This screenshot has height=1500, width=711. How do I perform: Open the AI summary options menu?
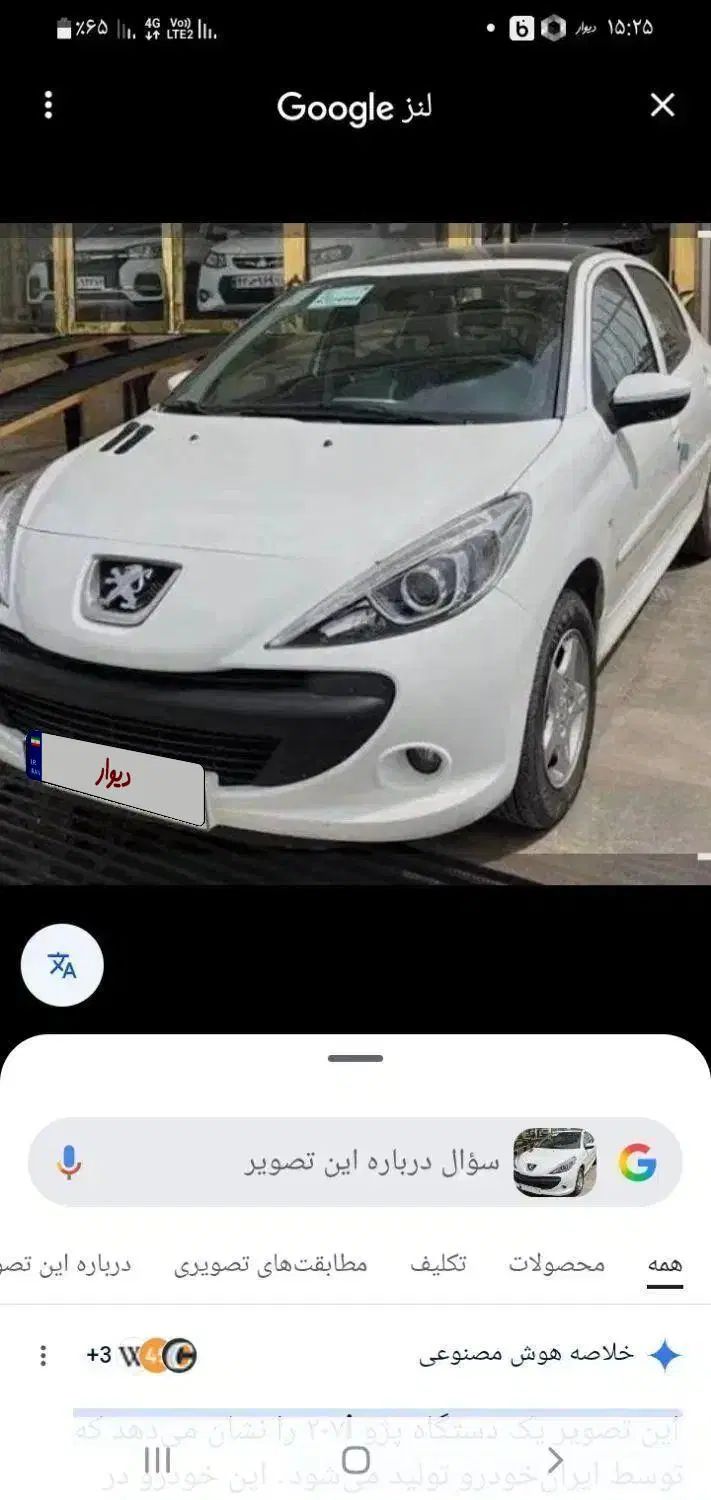point(43,1356)
